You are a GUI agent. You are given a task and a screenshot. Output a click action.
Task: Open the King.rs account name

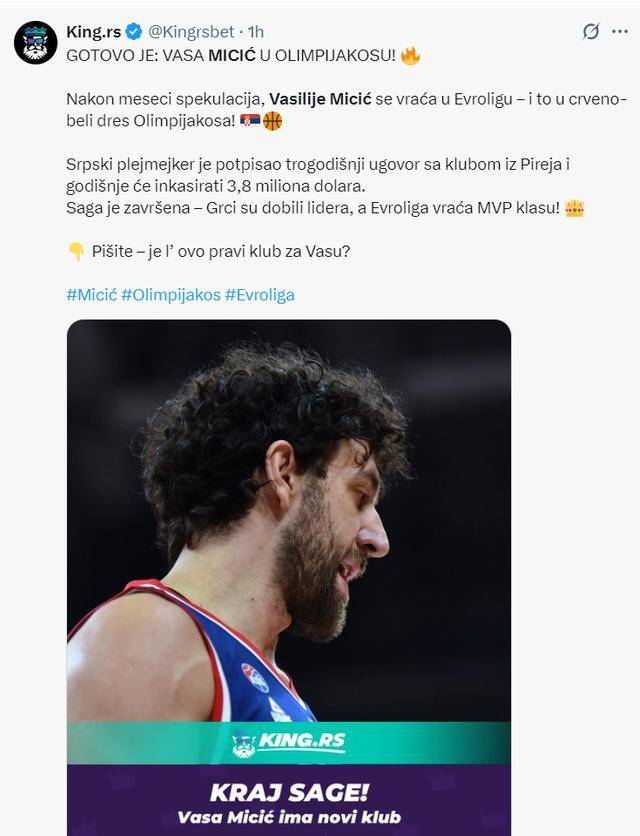tap(93, 32)
